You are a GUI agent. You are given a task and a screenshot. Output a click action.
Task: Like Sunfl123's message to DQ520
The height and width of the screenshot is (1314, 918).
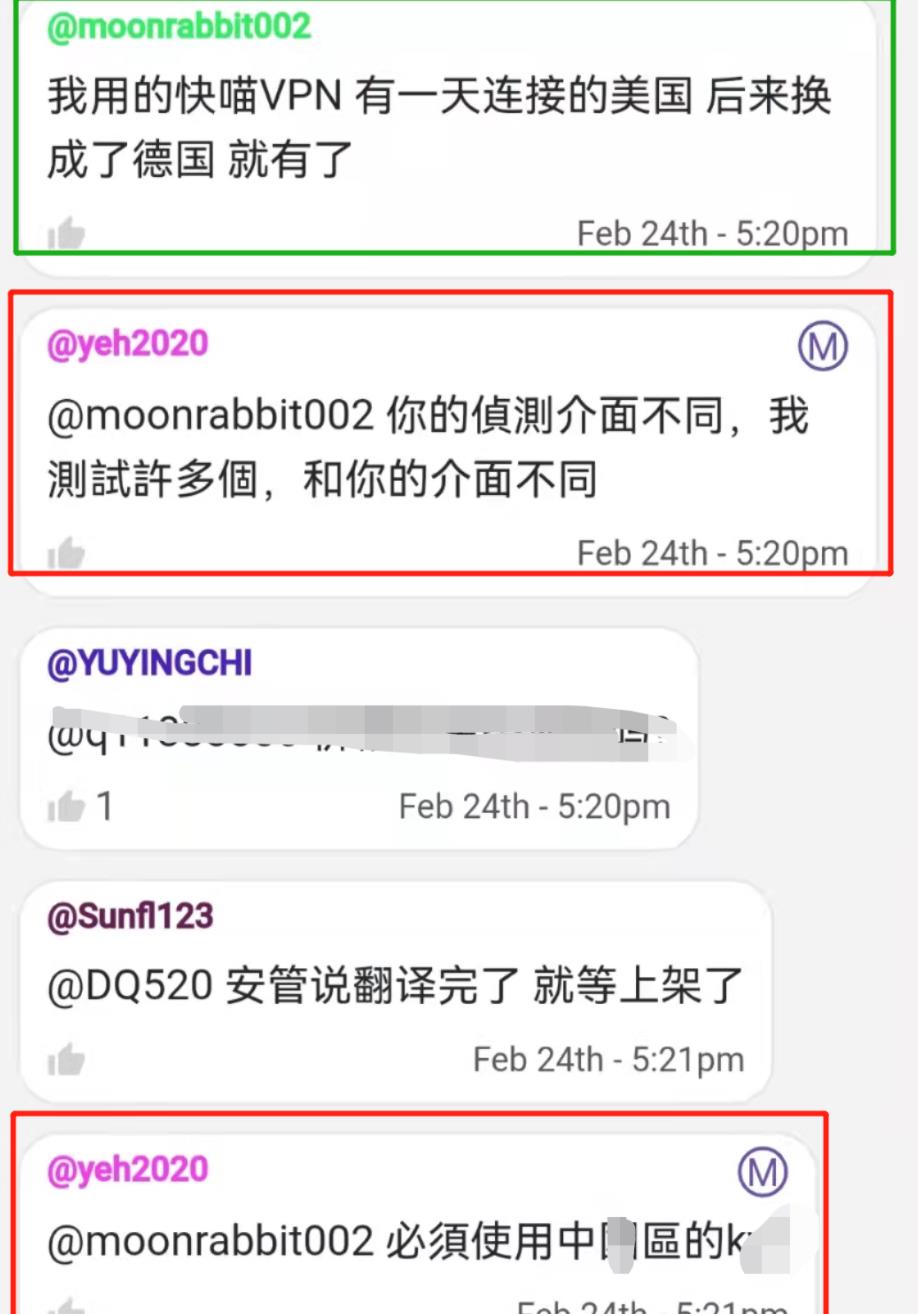point(66,1060)
